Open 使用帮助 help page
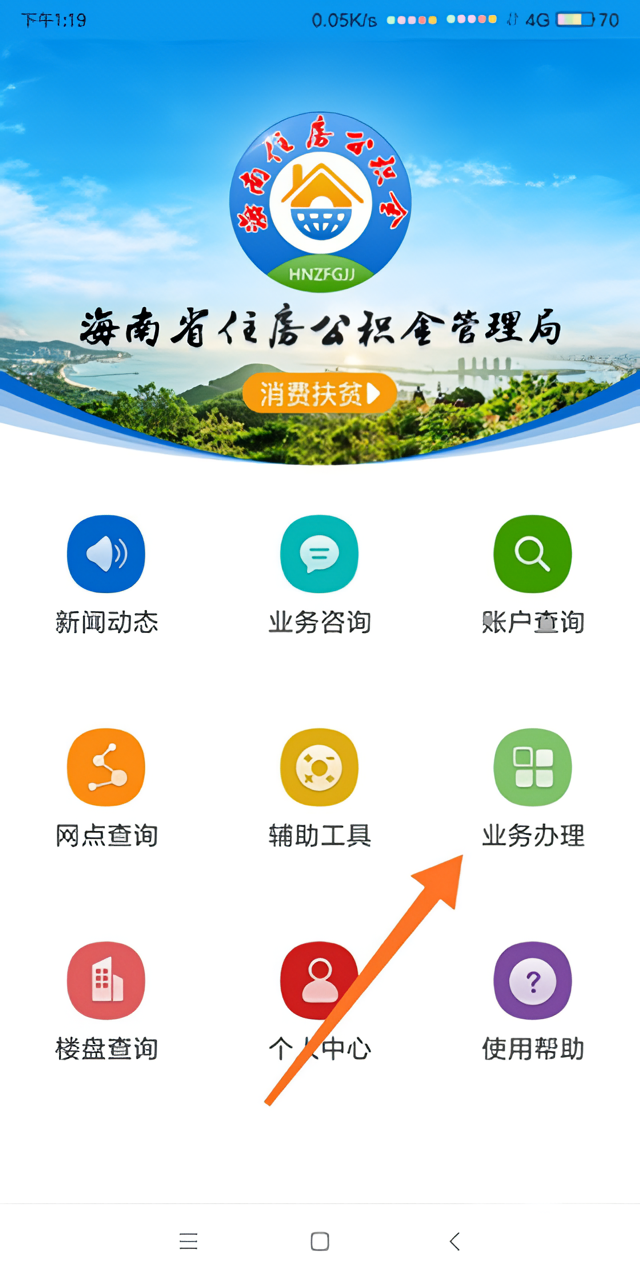Screen dimensions: 640x1280 click(532, 980)
